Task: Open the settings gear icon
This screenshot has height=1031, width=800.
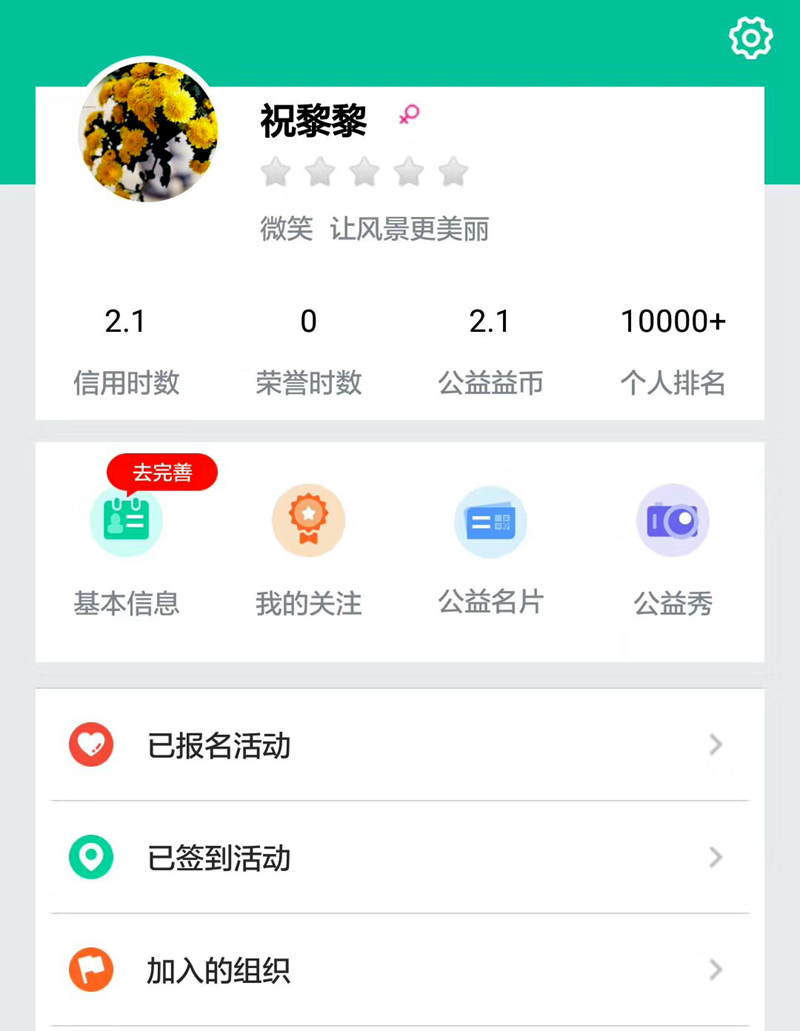Action: coord(751,38)
